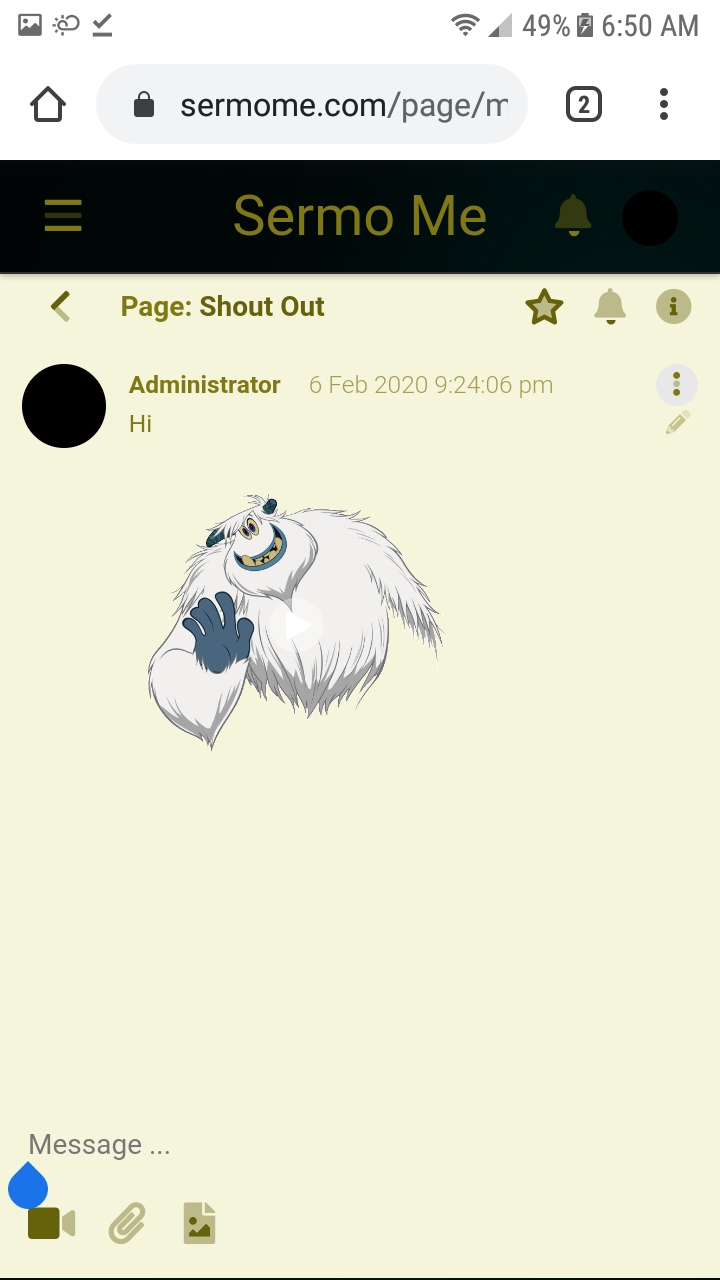Edit the Administrator's message
720x1280 pixels.
[677, 423]
